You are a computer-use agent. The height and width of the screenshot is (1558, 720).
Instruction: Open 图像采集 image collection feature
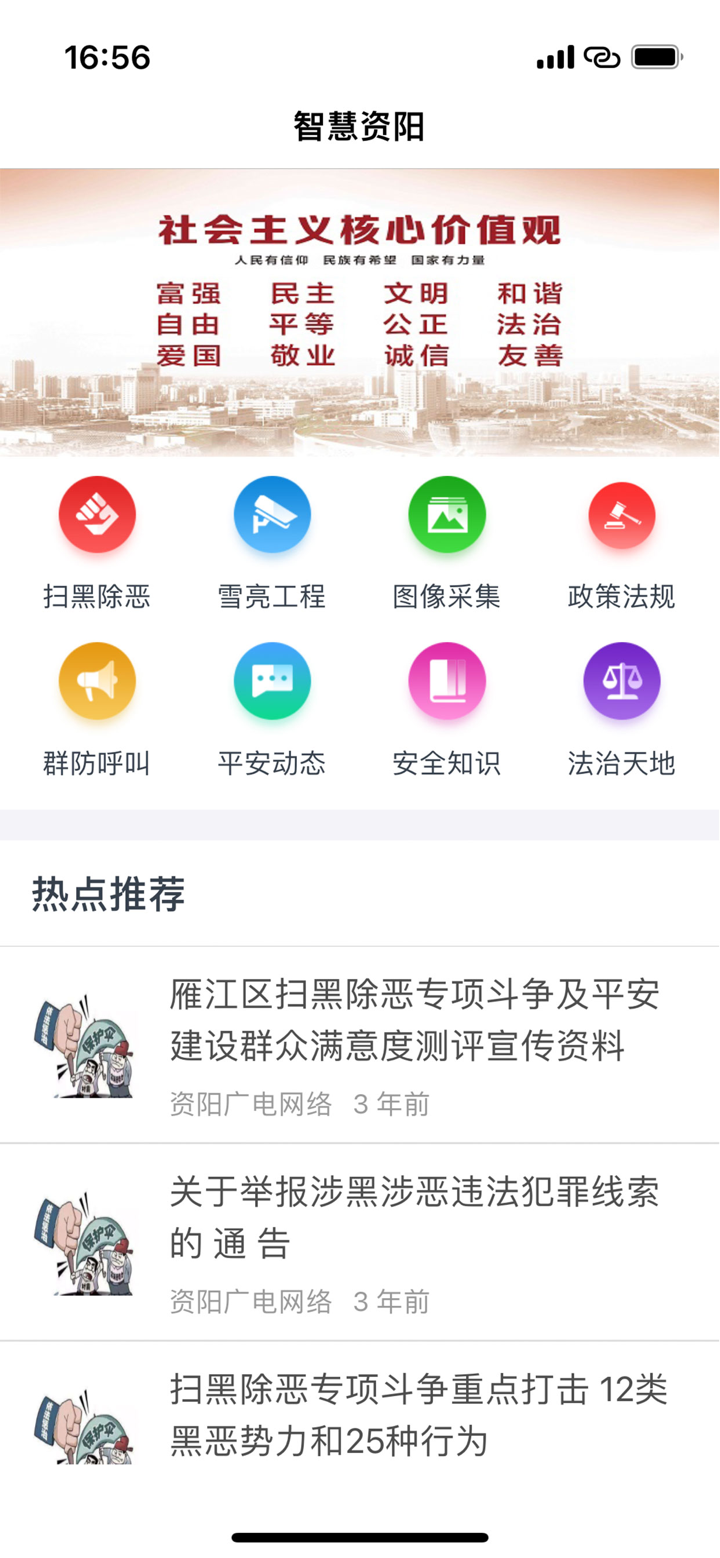(447, 514)
